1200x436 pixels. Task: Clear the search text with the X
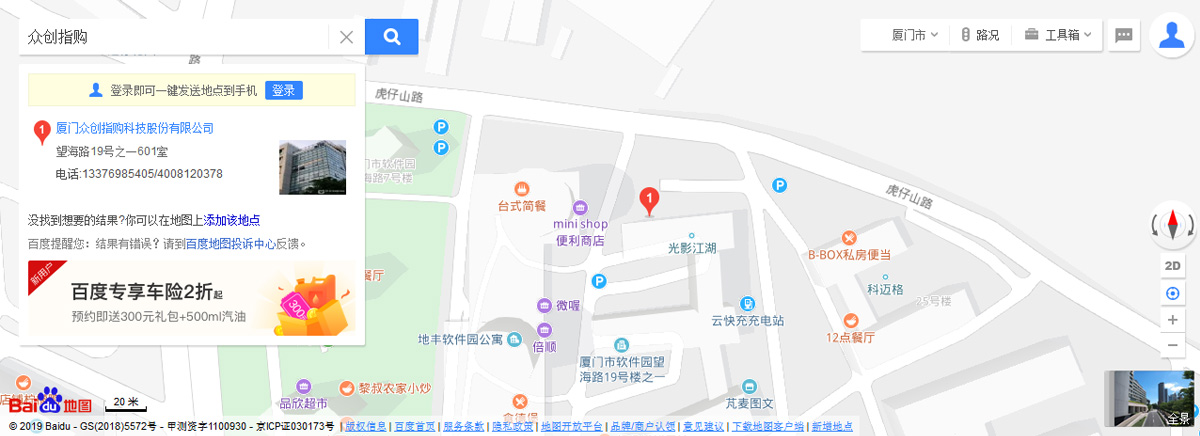click(x=346, y=37)
